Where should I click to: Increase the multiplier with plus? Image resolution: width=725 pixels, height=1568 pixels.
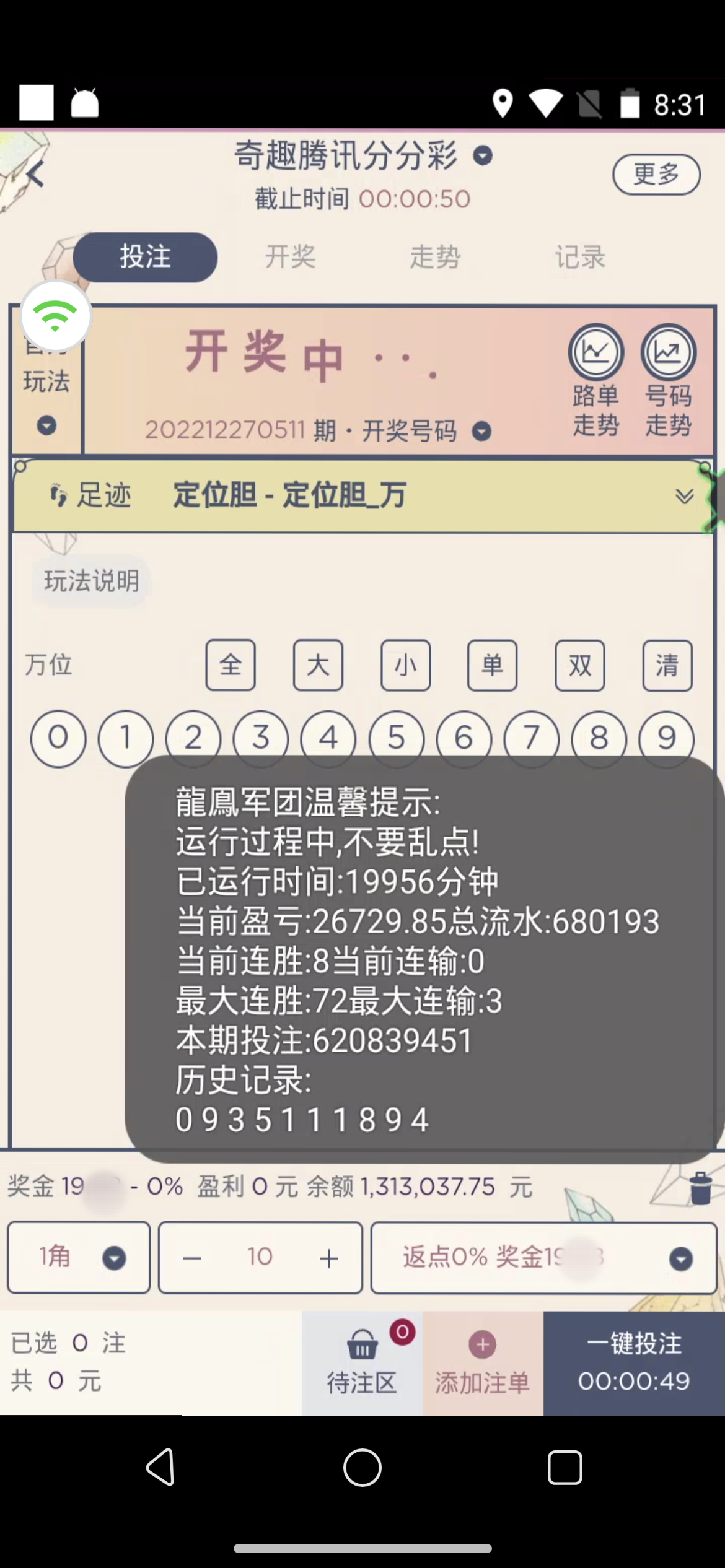(x=329, y=1258)
